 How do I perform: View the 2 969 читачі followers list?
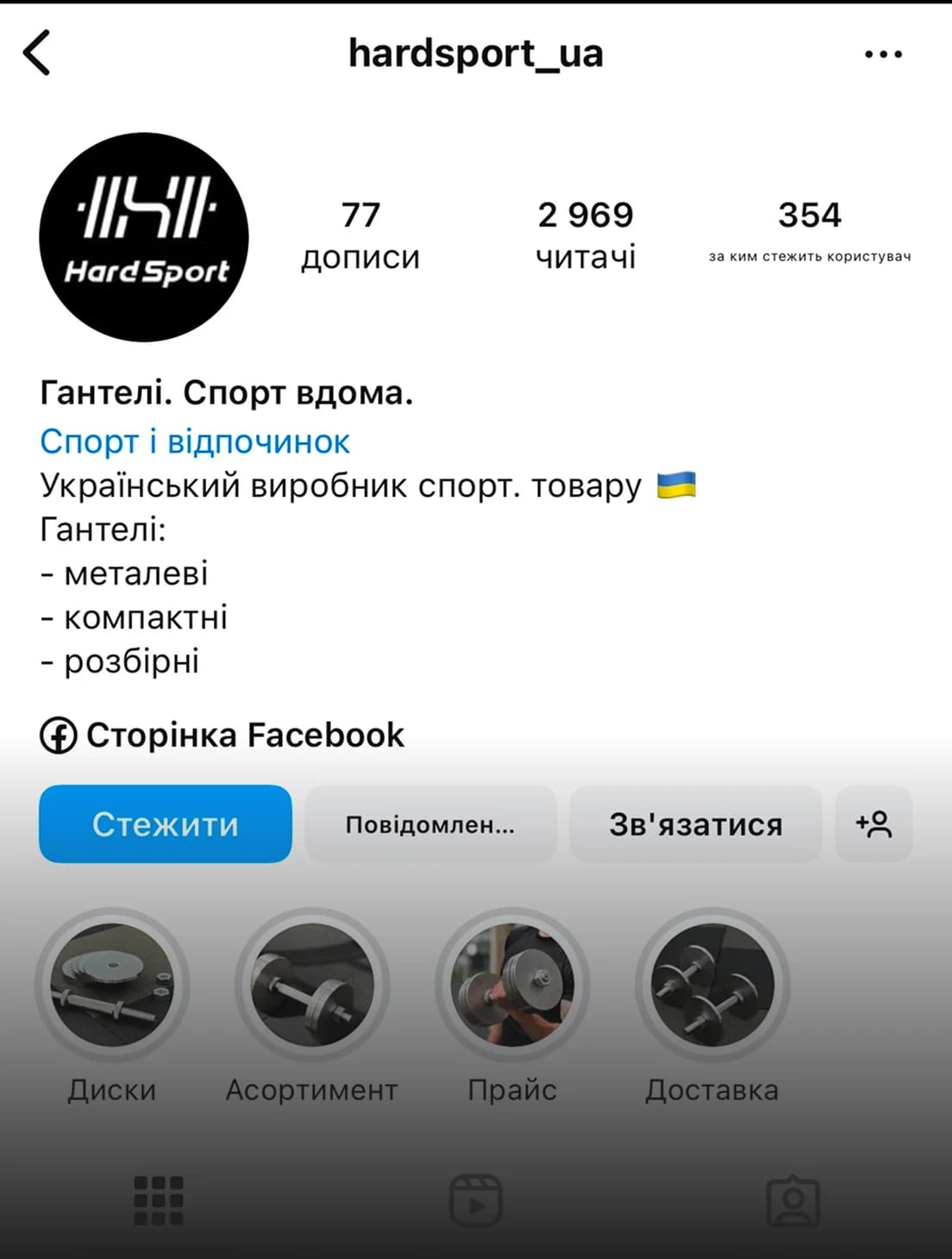coord(586,235)
